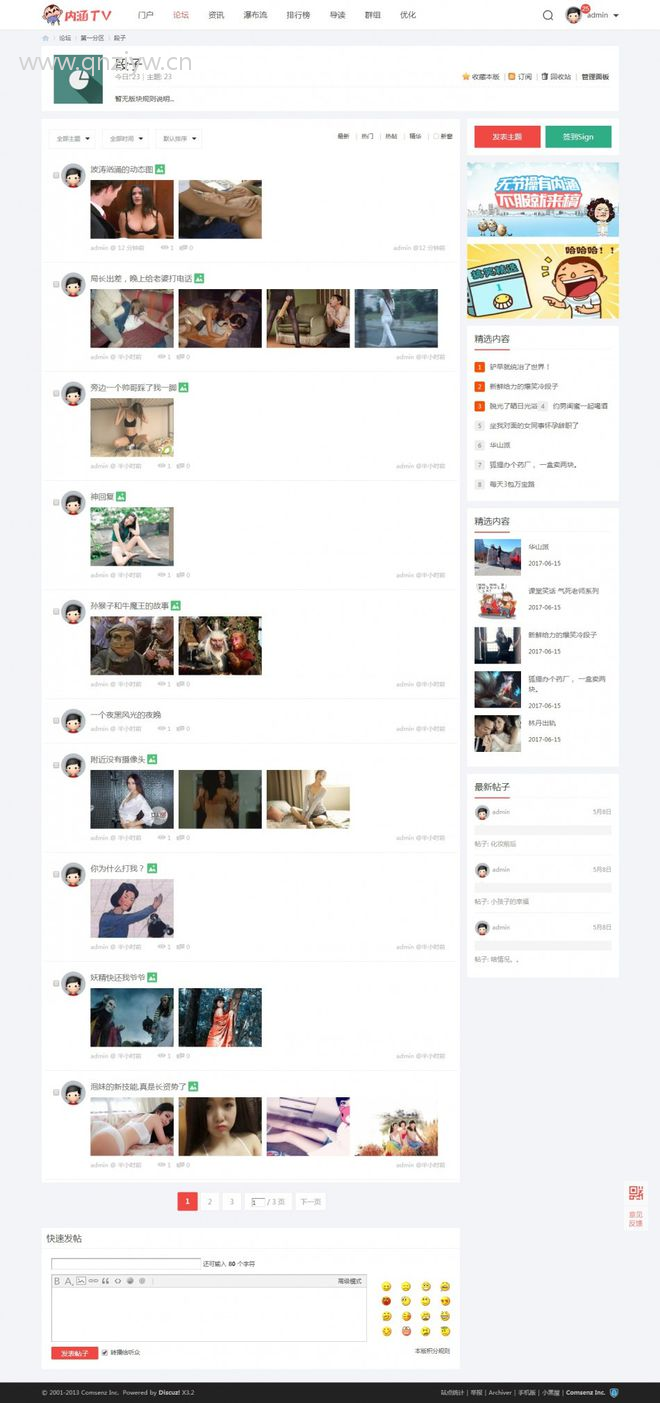Screen dimensions: 660x1403
Task: Switch to the 资讯 navigation tab
Action: (216, 15)
